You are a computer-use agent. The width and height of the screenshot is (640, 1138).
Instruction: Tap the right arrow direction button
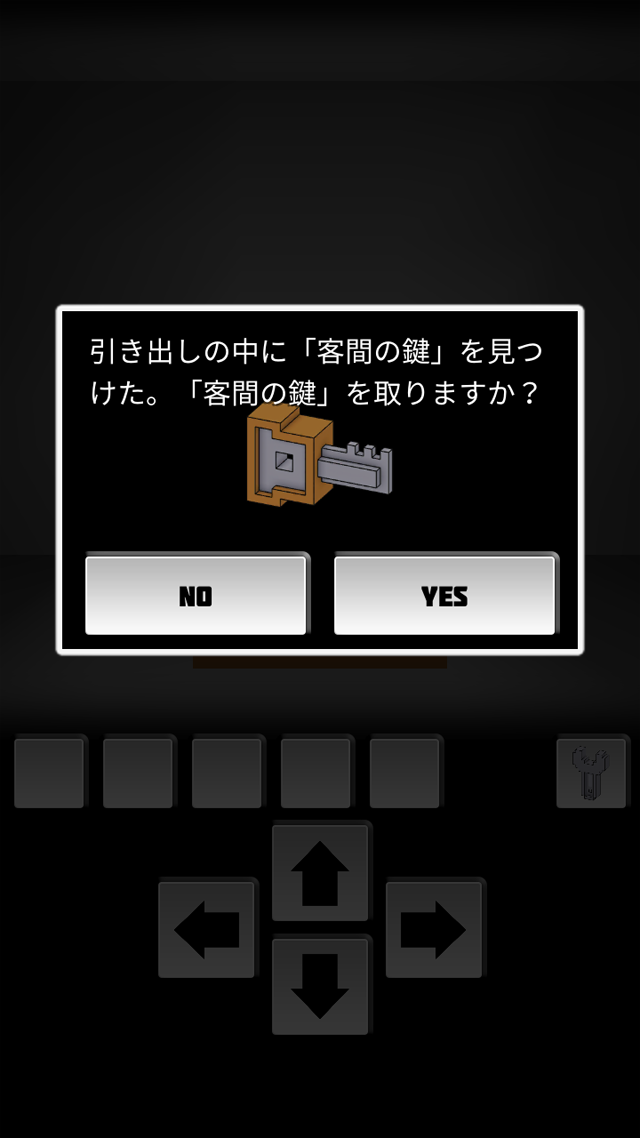(x=433, y=930)
